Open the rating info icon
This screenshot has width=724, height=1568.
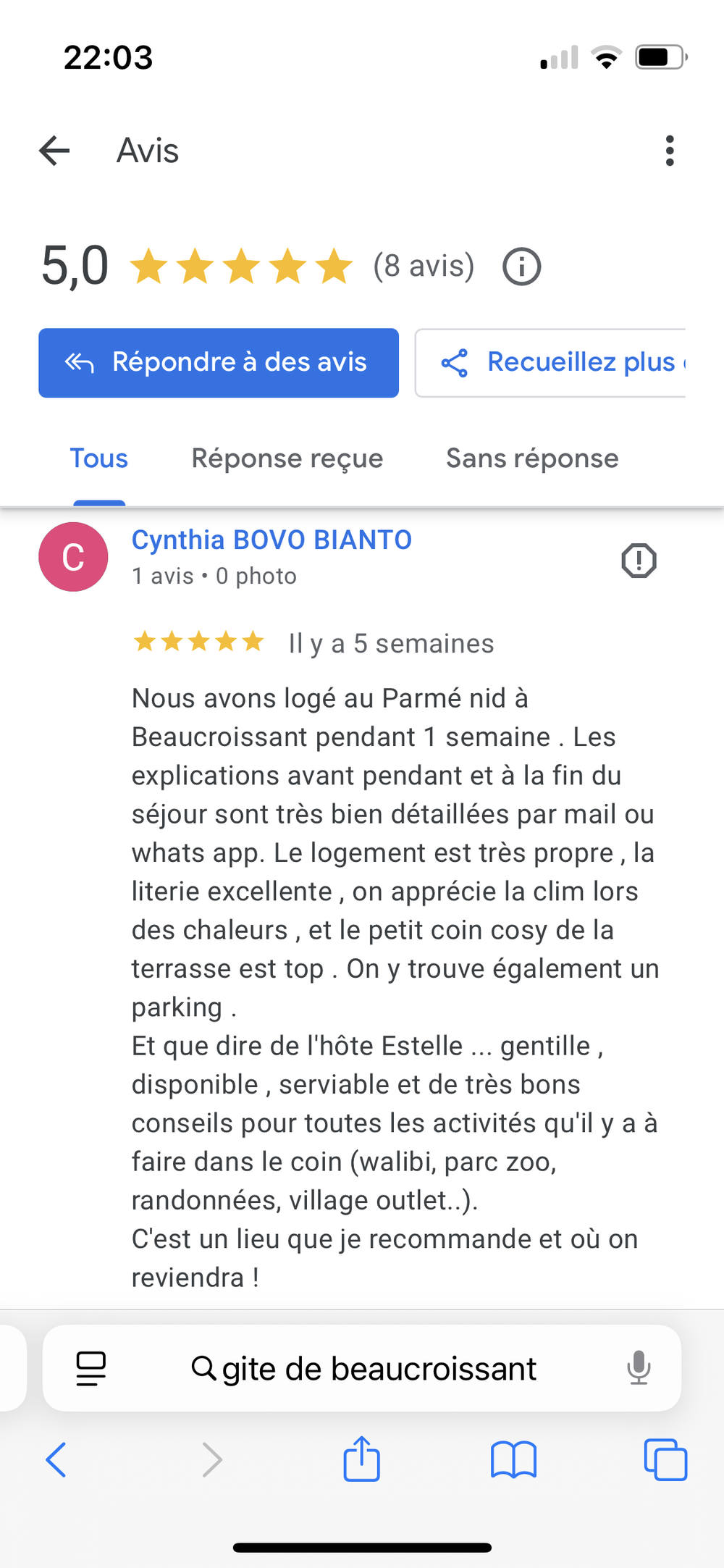point(521,267)
